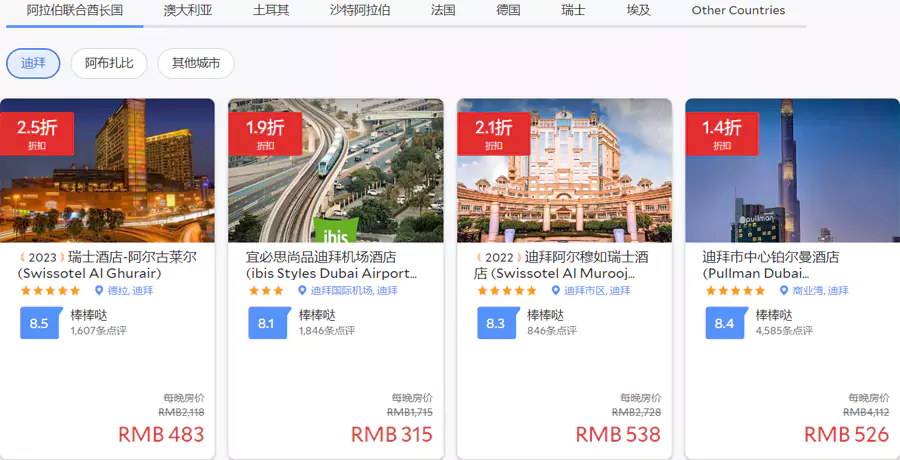Filter hotels by 阿布扎比
Screen dimensions: 900x460
coord(109,63)
